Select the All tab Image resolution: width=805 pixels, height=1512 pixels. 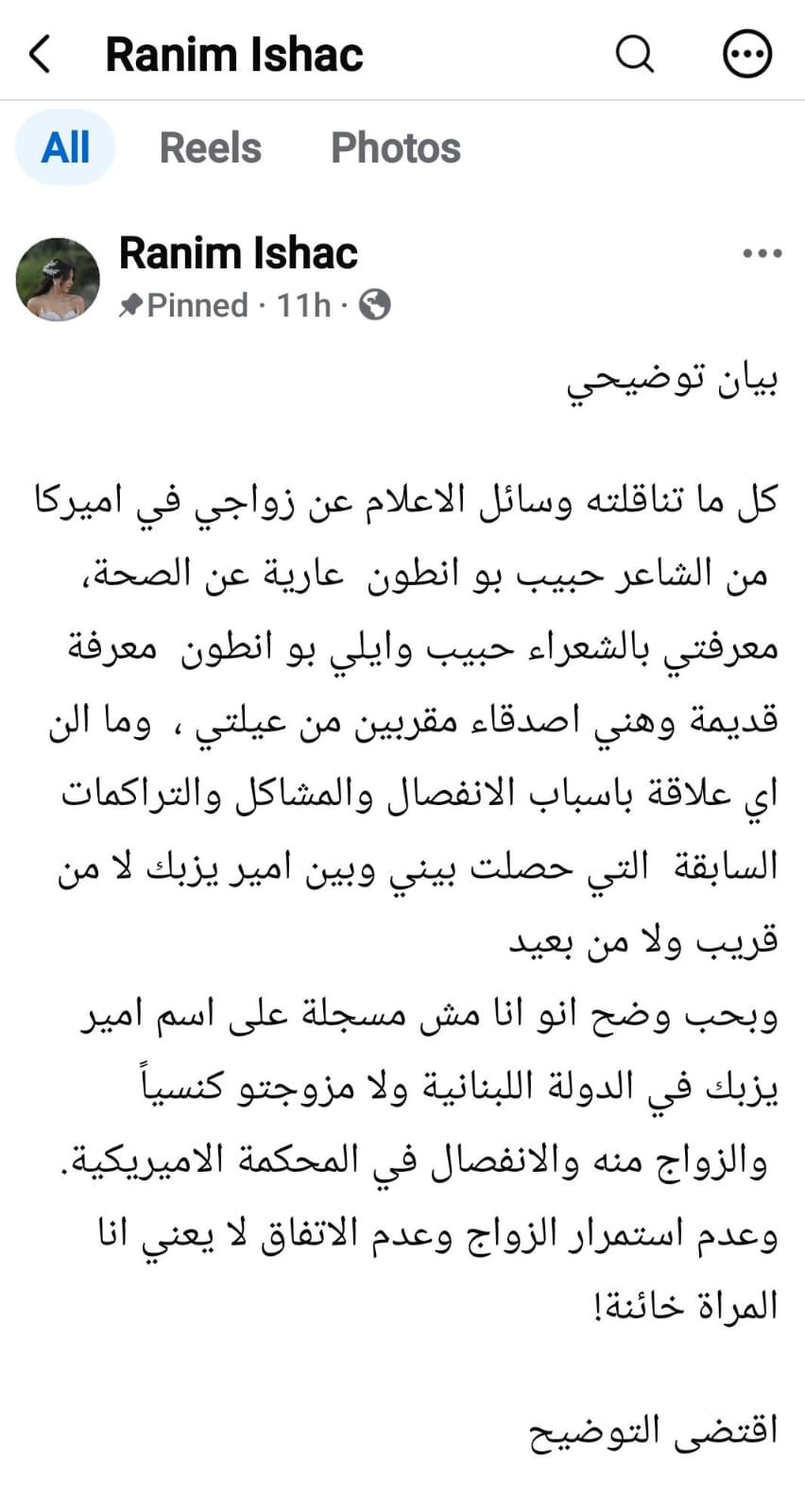(x=65, y=147)
